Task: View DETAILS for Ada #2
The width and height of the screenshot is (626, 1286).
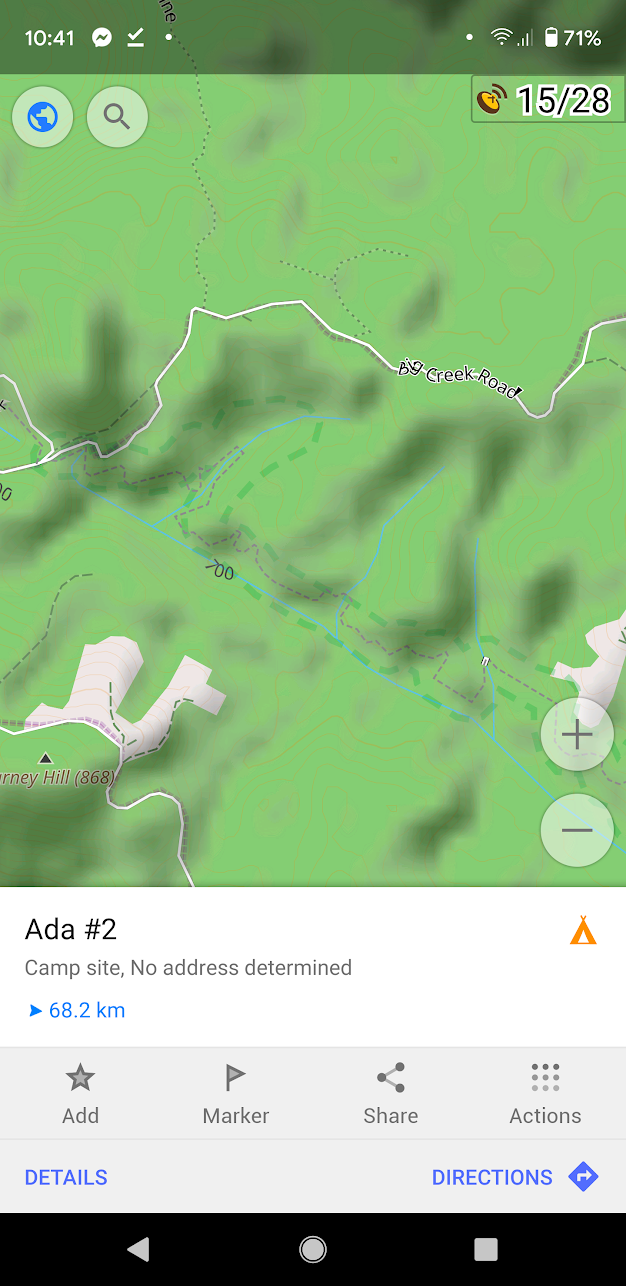Action: point(66,1177)
